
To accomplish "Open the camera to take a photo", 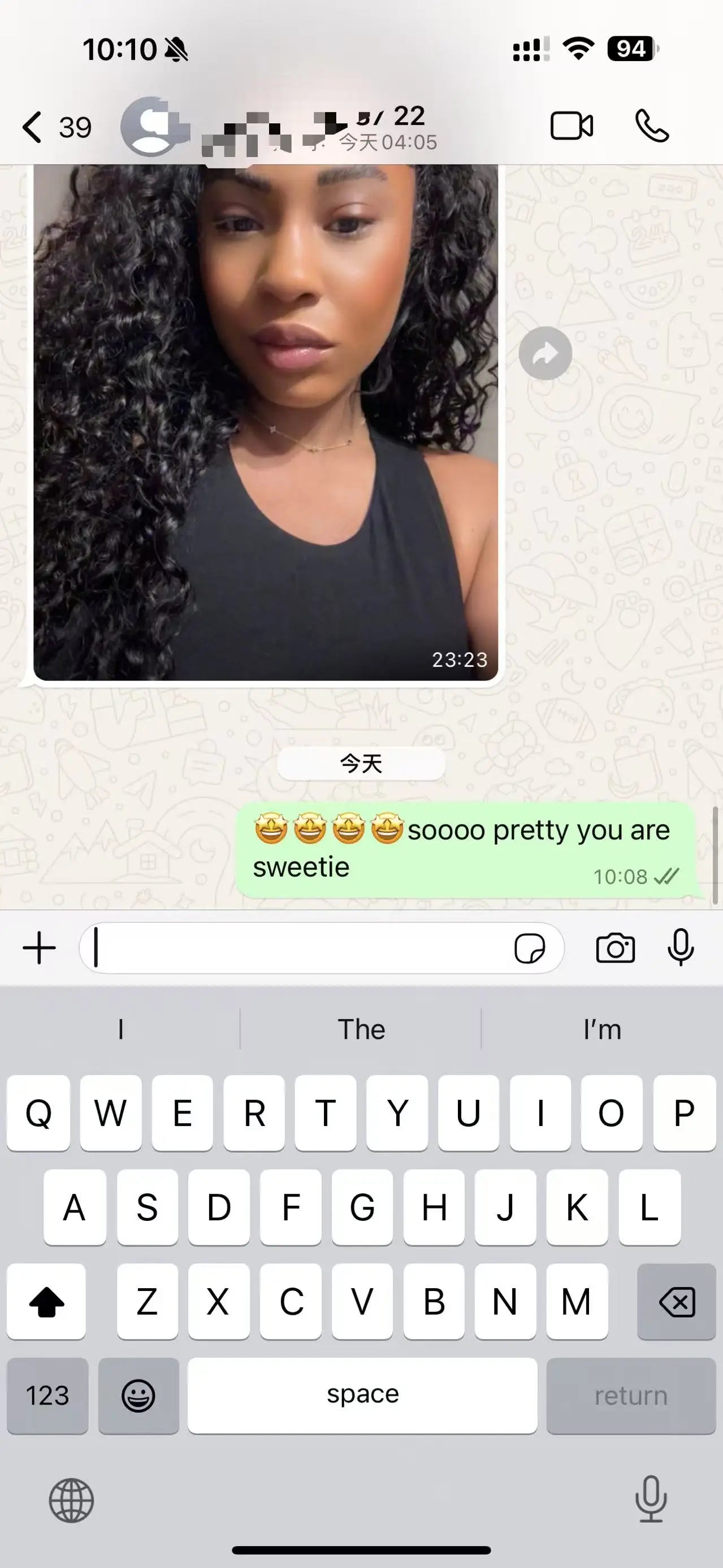I will pyautogui.click(x=615, y=948).
